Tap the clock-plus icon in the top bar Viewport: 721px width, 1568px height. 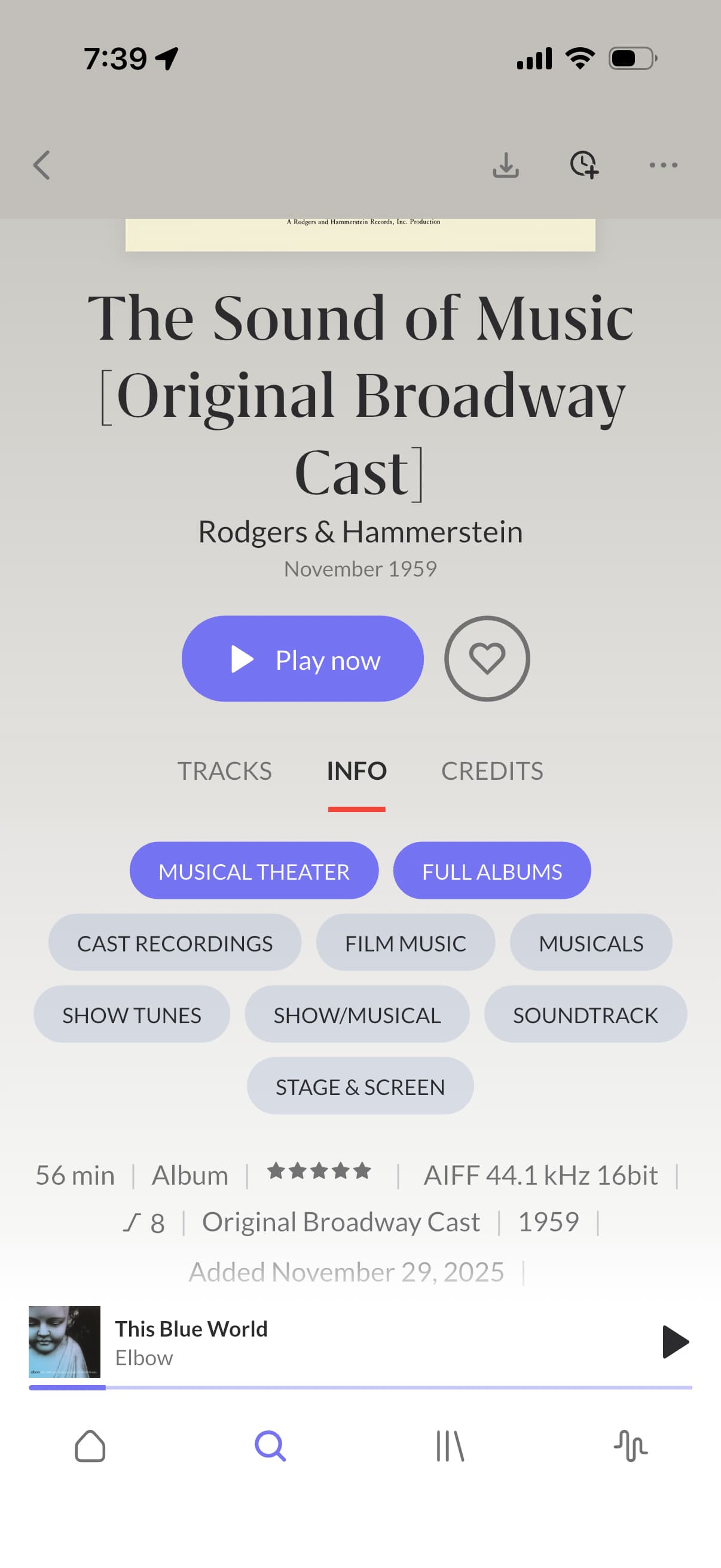584,164
